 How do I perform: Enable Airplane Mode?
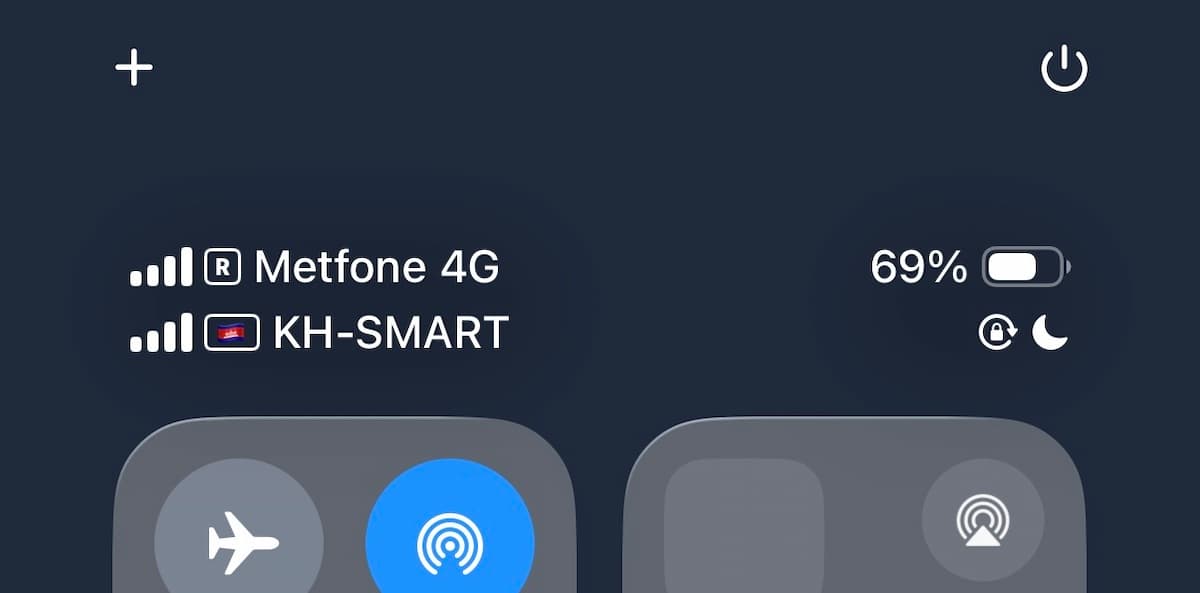point(239,540)
